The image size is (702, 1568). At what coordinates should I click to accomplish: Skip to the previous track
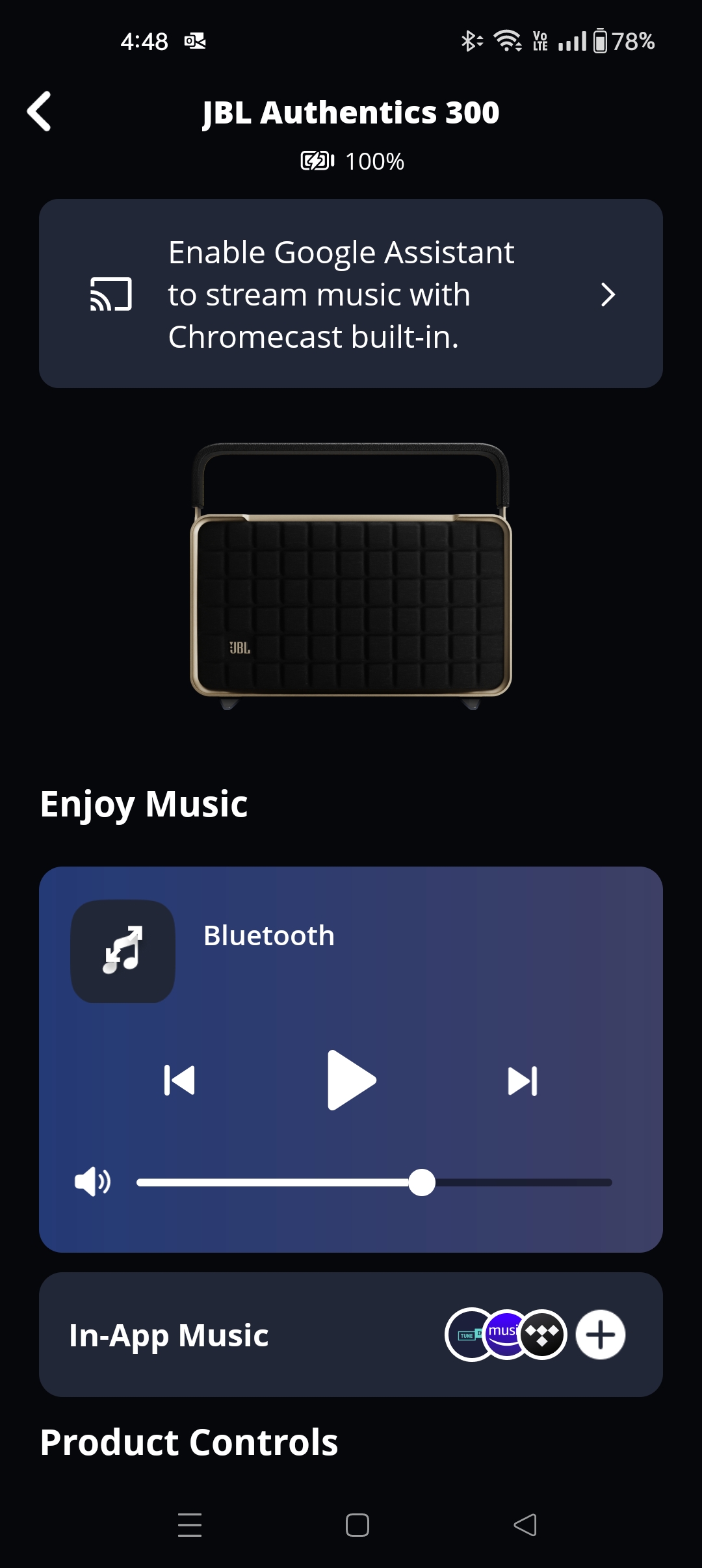click(179, 1080)
